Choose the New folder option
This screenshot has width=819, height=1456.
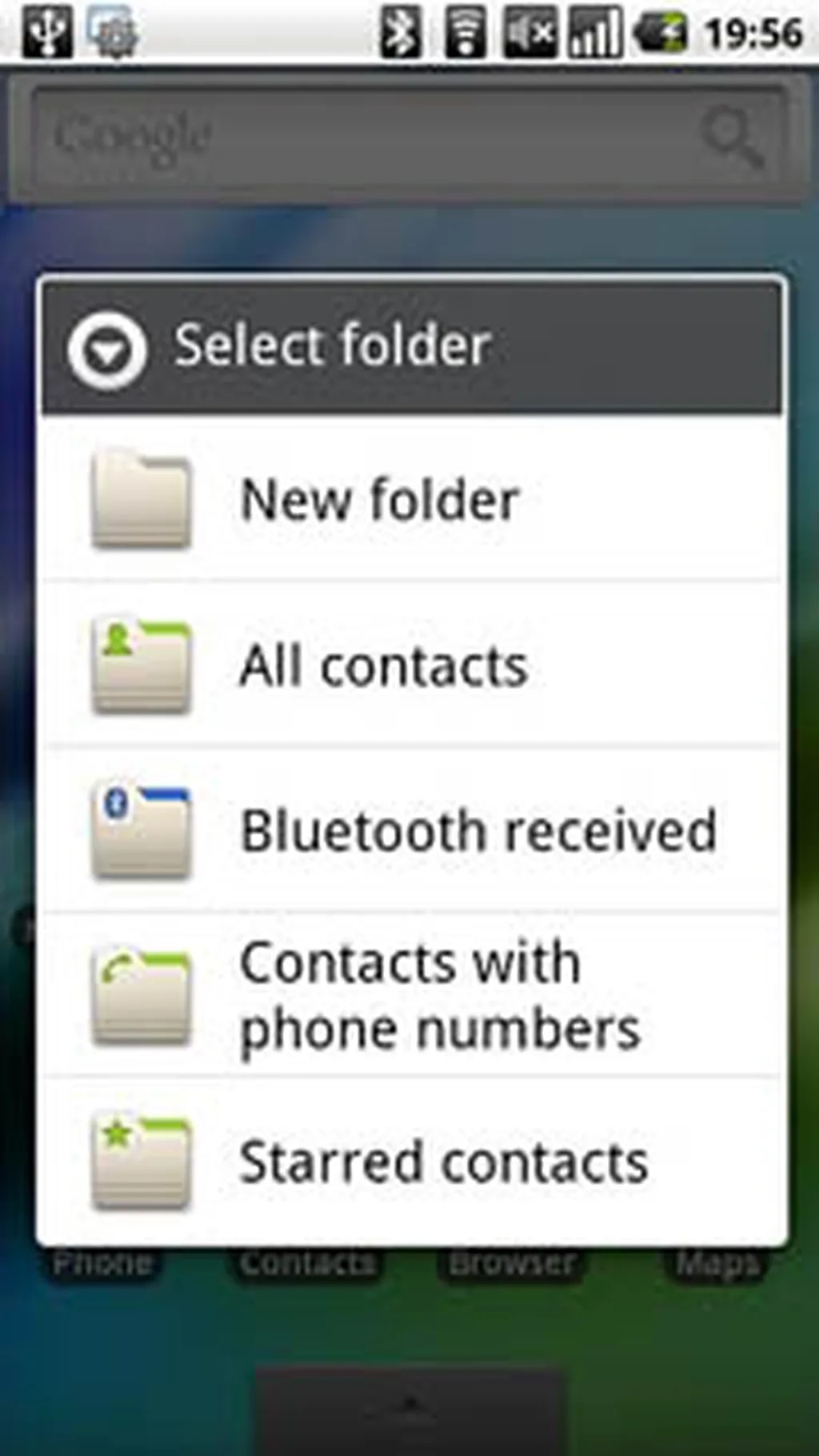point(410,500)
